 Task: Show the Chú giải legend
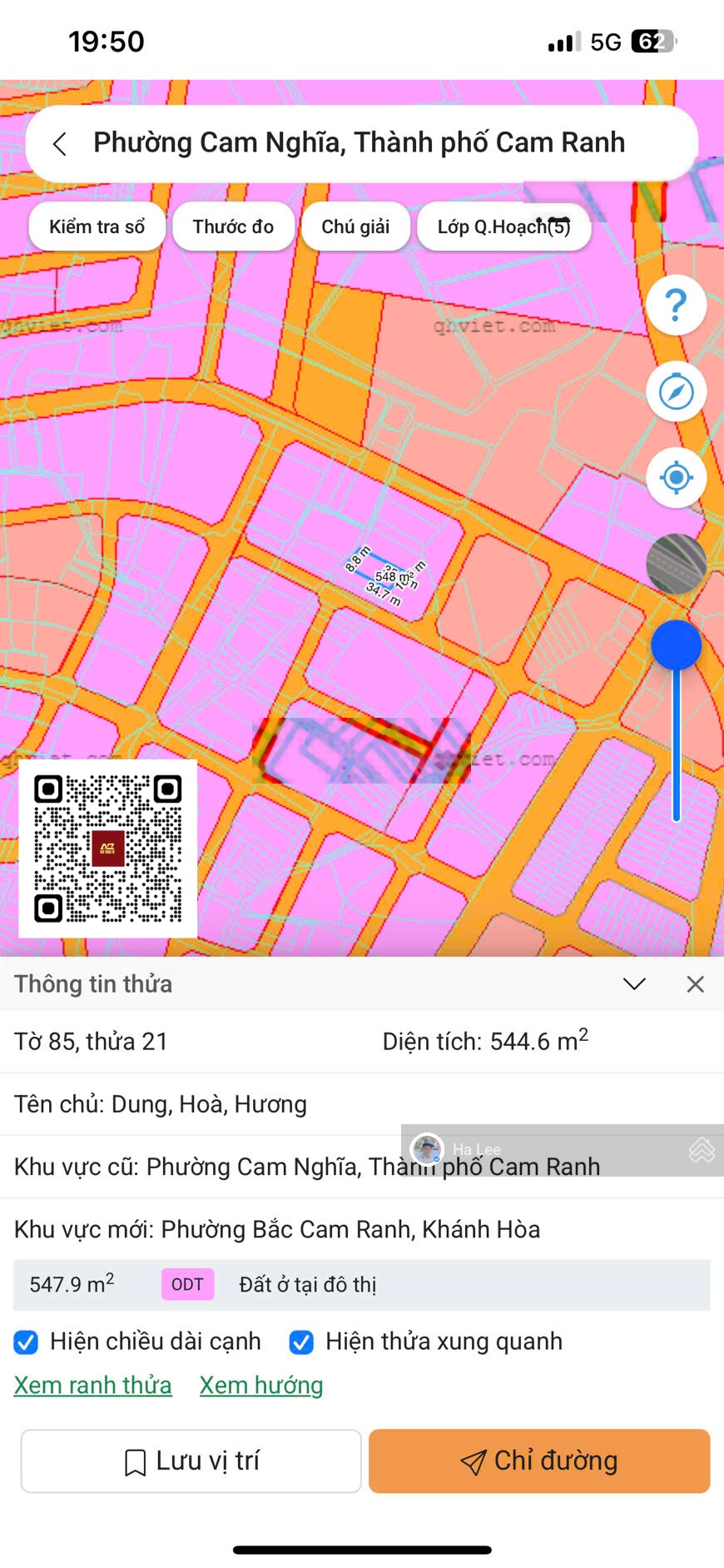pos(355,226)
